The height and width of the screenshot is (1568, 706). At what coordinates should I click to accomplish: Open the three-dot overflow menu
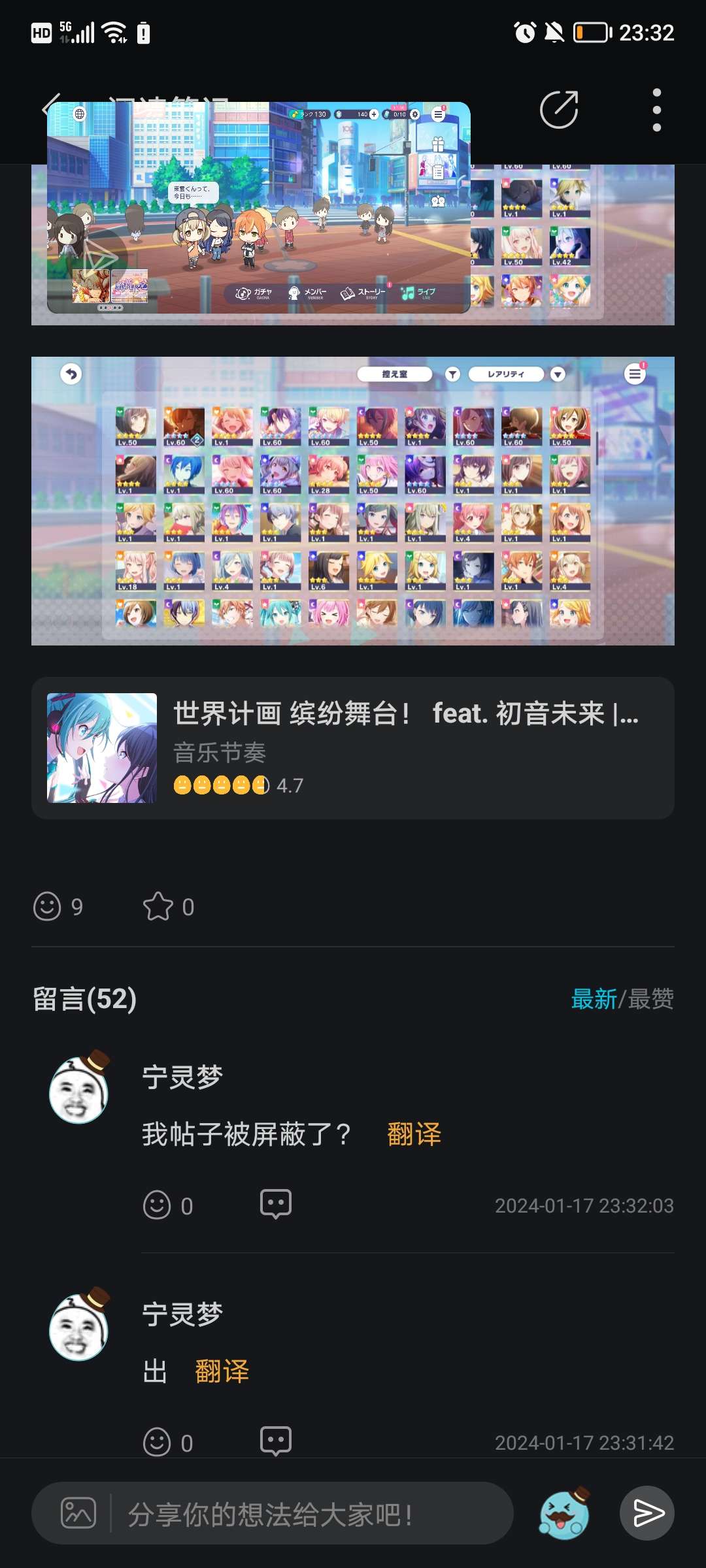click(x=656, y=110)
